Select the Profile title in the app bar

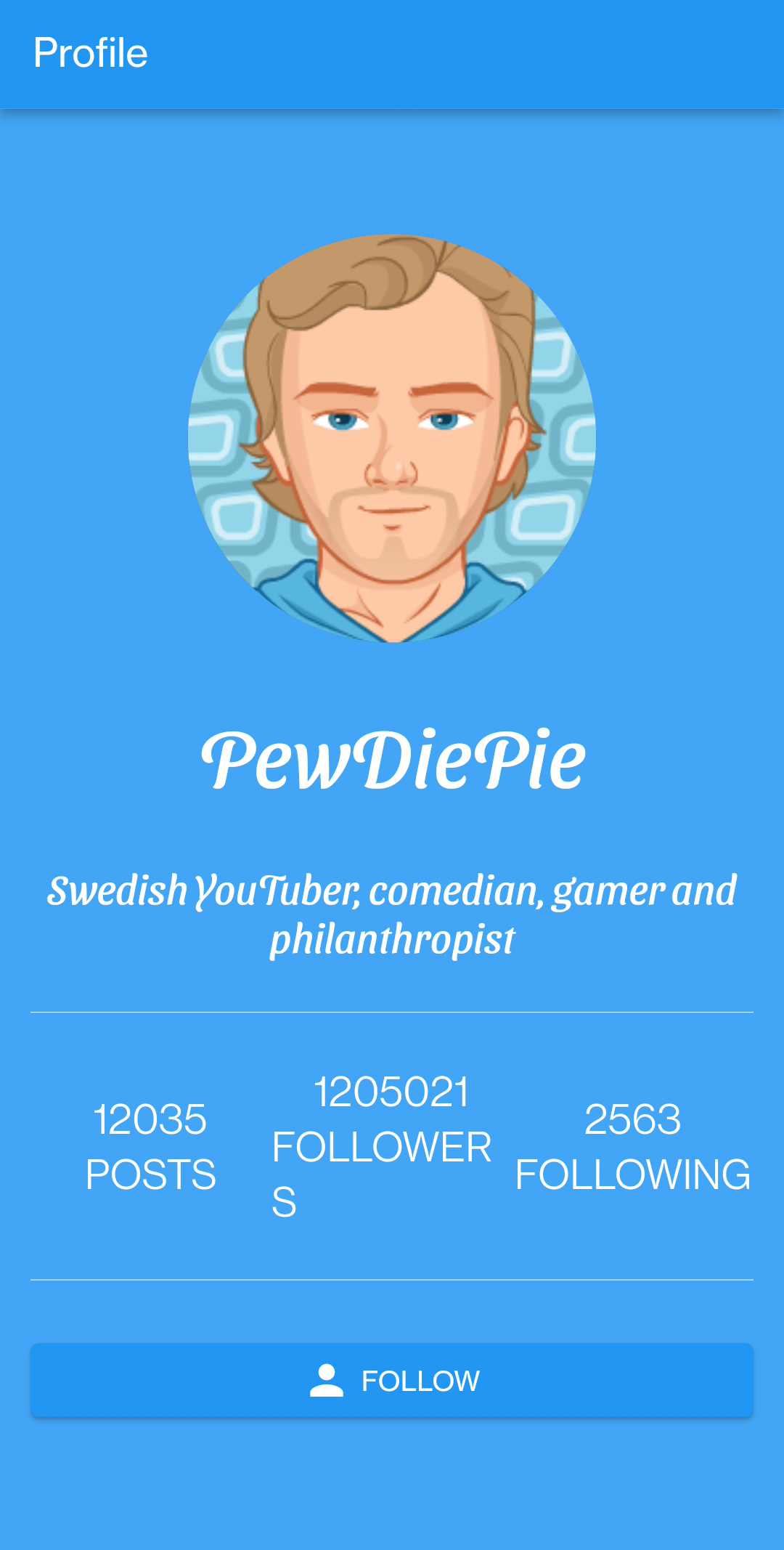point(90,52)
